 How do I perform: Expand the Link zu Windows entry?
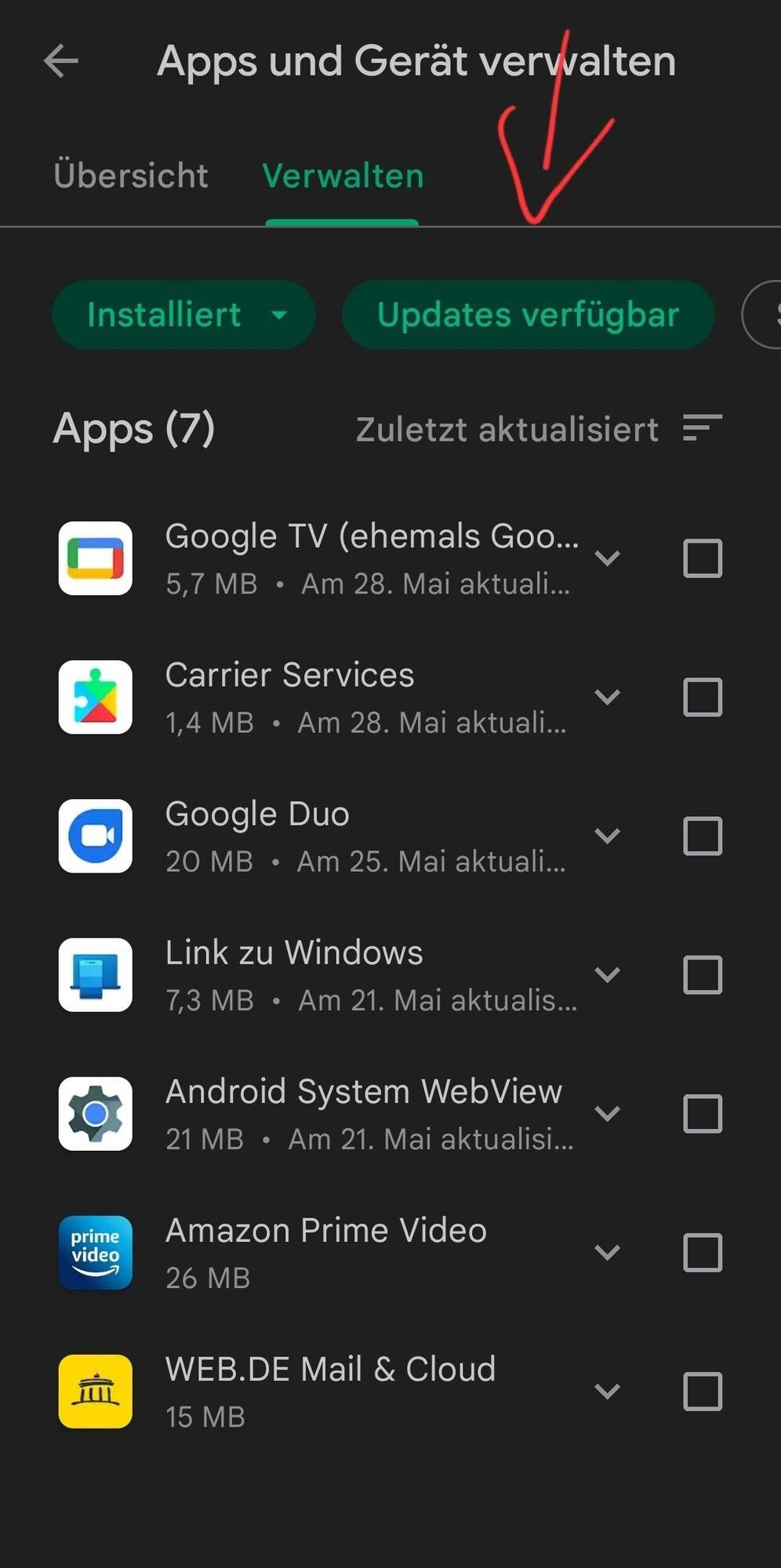tap(608, 975)
